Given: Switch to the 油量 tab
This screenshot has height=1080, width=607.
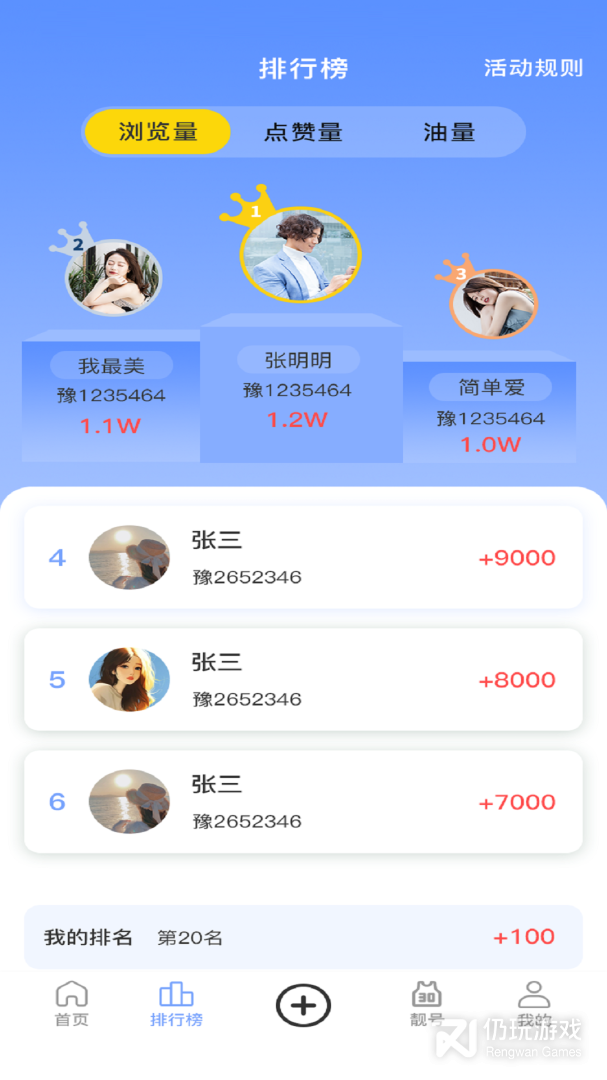Looking at the screenshot, I should pos(449,132).
